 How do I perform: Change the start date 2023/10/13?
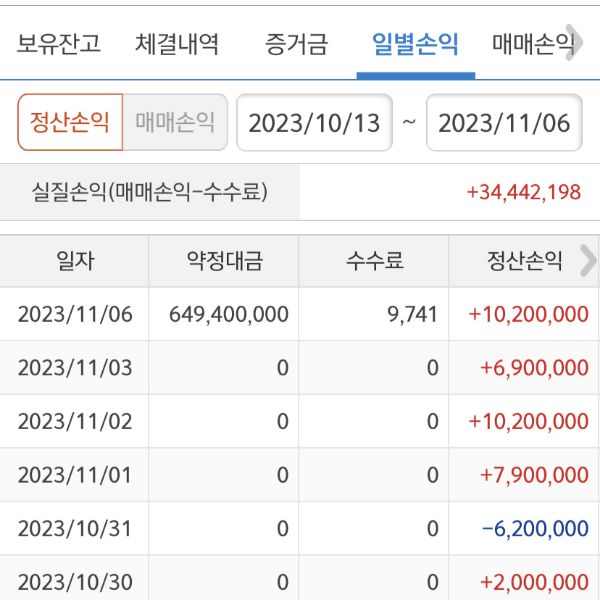coord(314,123)
